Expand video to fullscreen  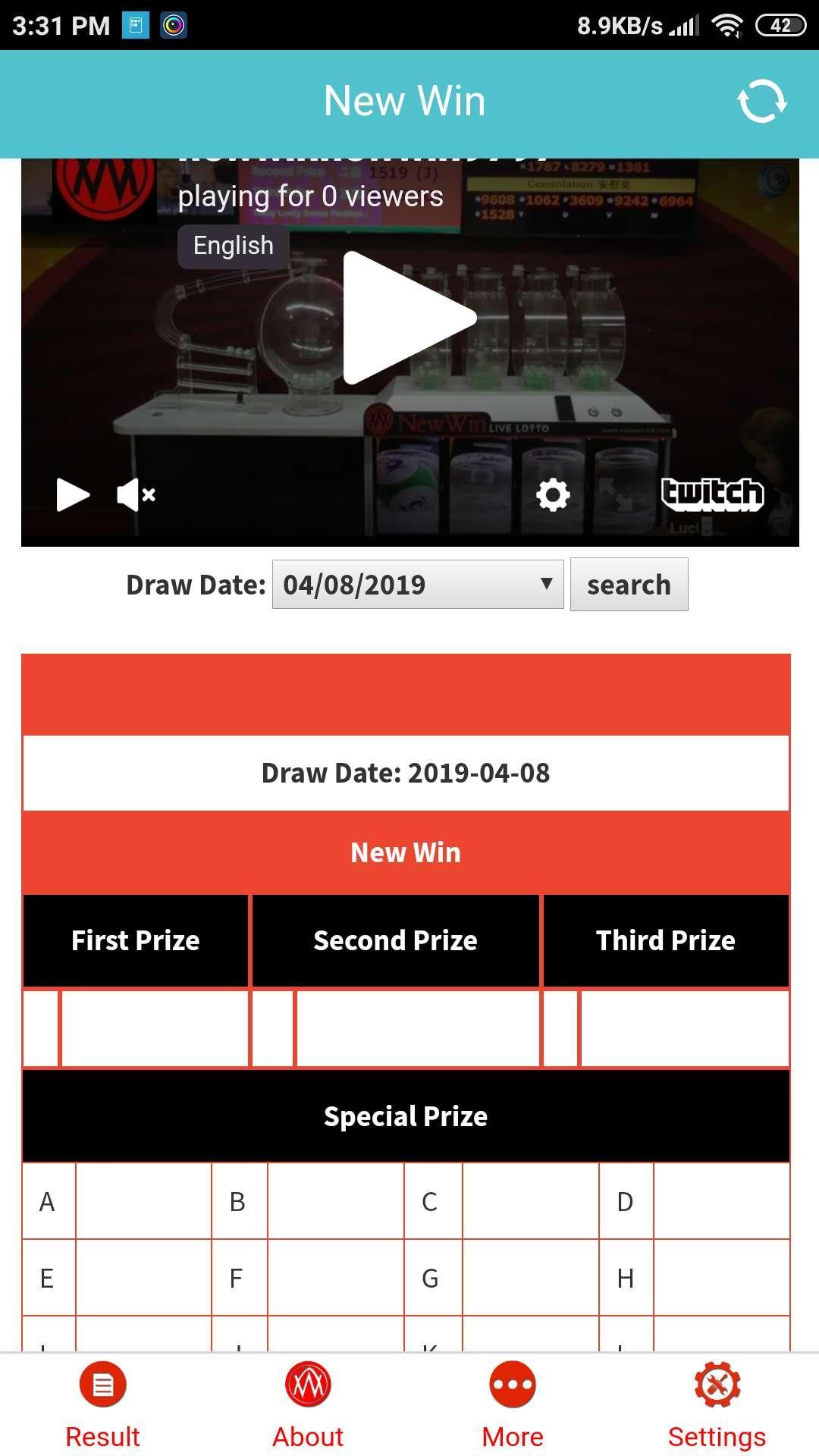pyautogui.click(x=616, y=495)
